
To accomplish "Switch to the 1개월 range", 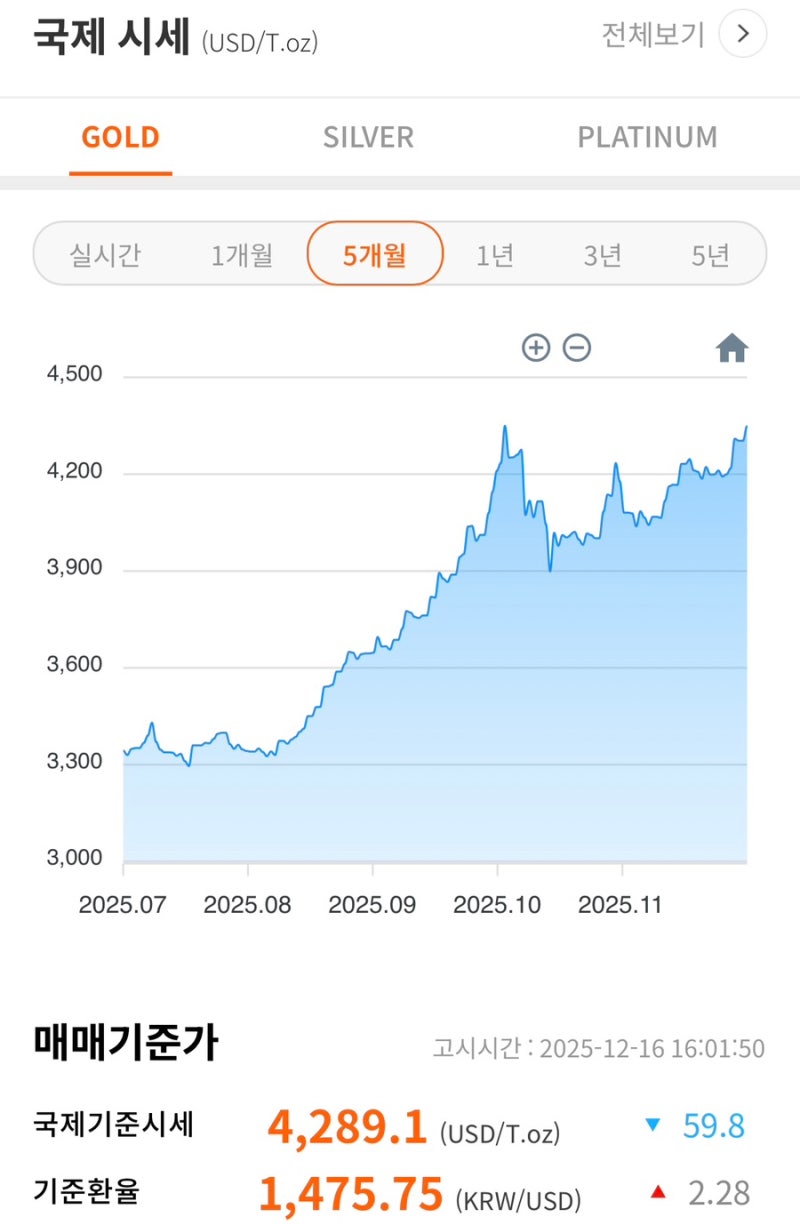I will click(242, 254).
